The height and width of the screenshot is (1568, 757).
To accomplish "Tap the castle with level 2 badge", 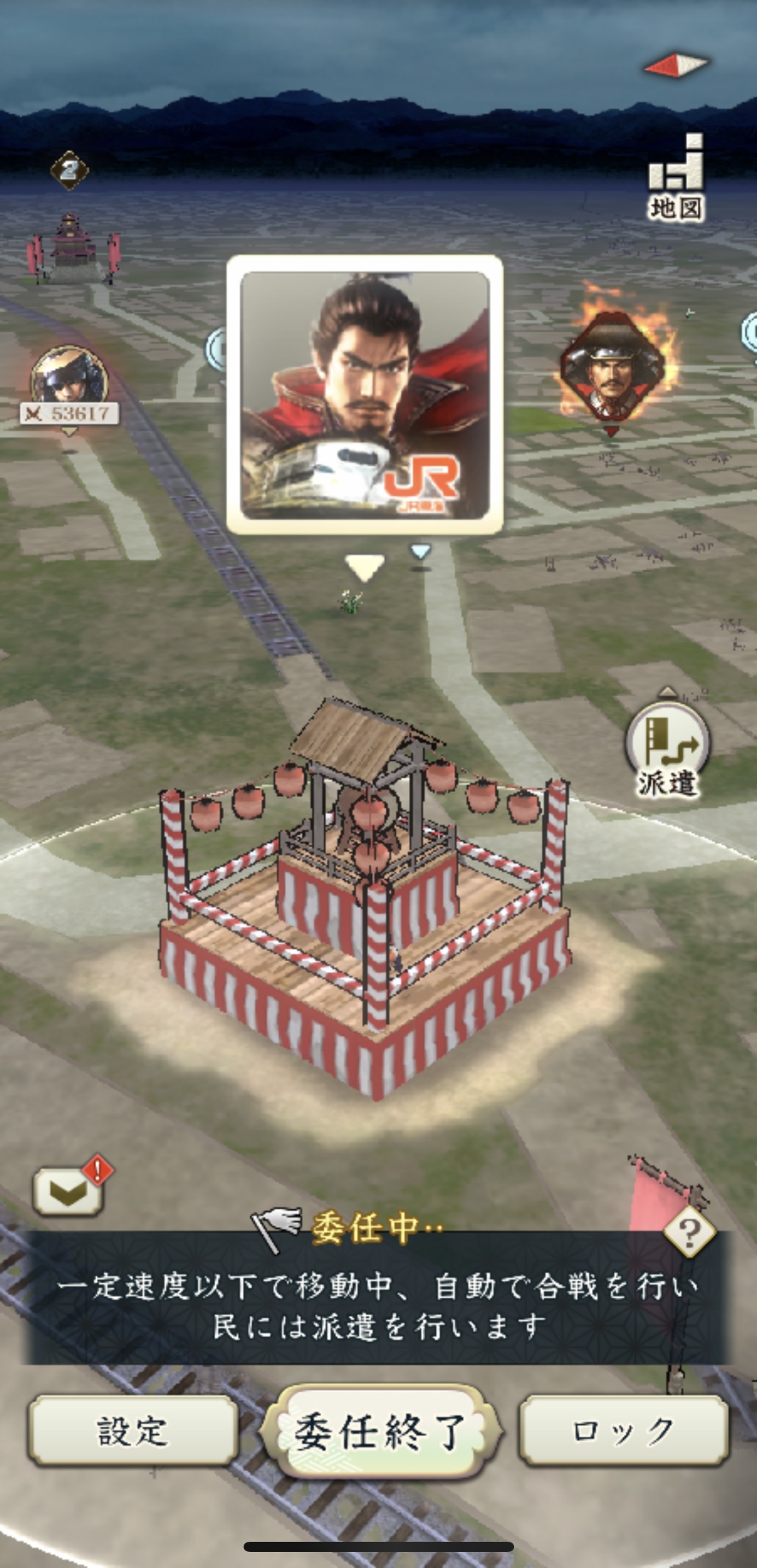I will click(x=72, y=246).
